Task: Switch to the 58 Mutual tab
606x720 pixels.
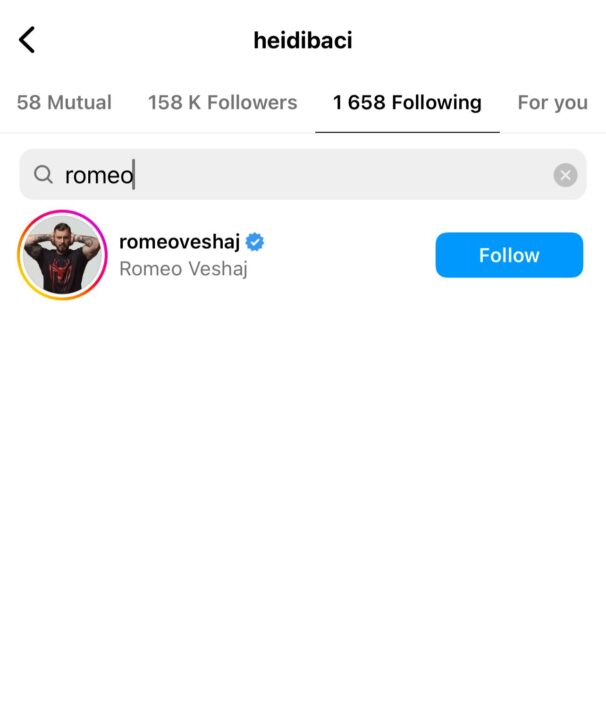Action: 64,102
